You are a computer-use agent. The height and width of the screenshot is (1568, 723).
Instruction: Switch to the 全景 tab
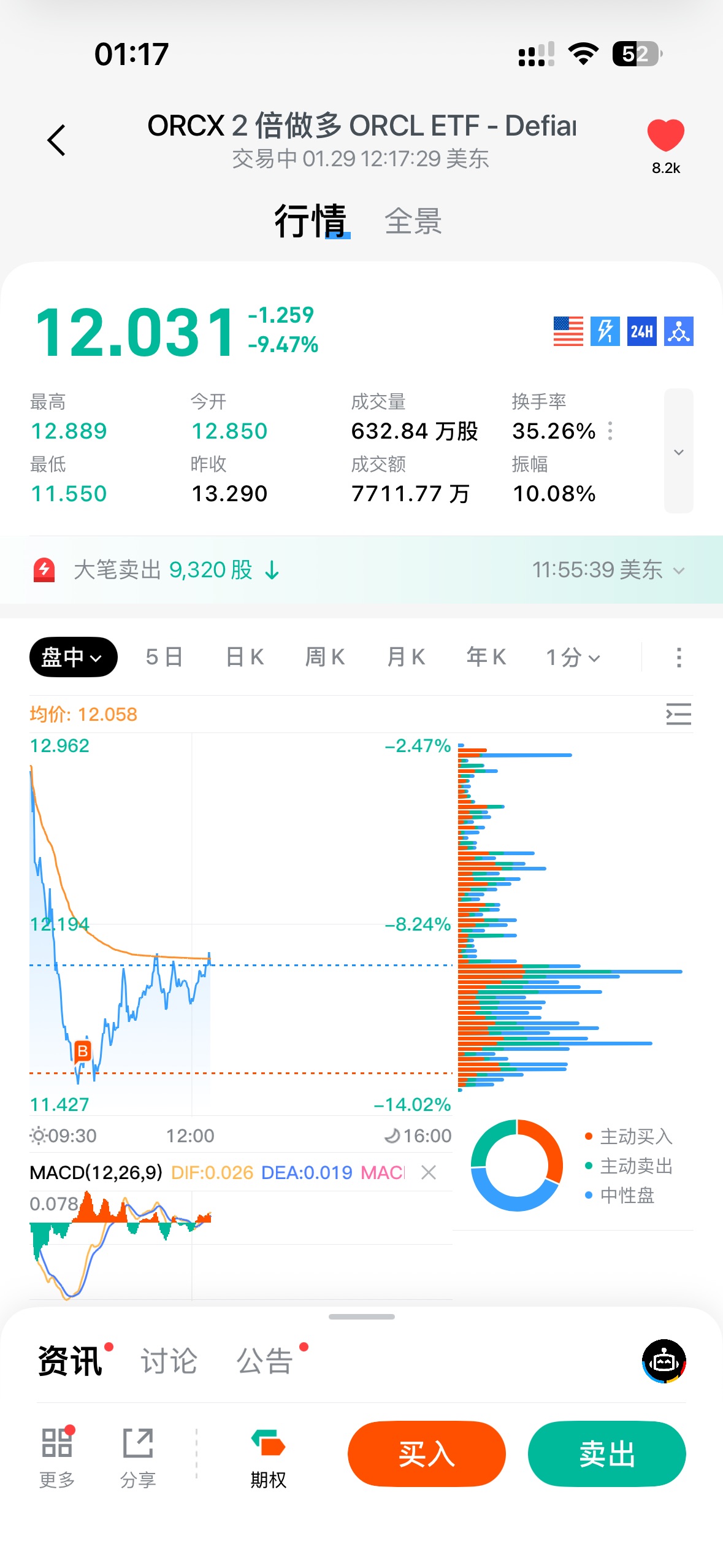coord(413,221)
